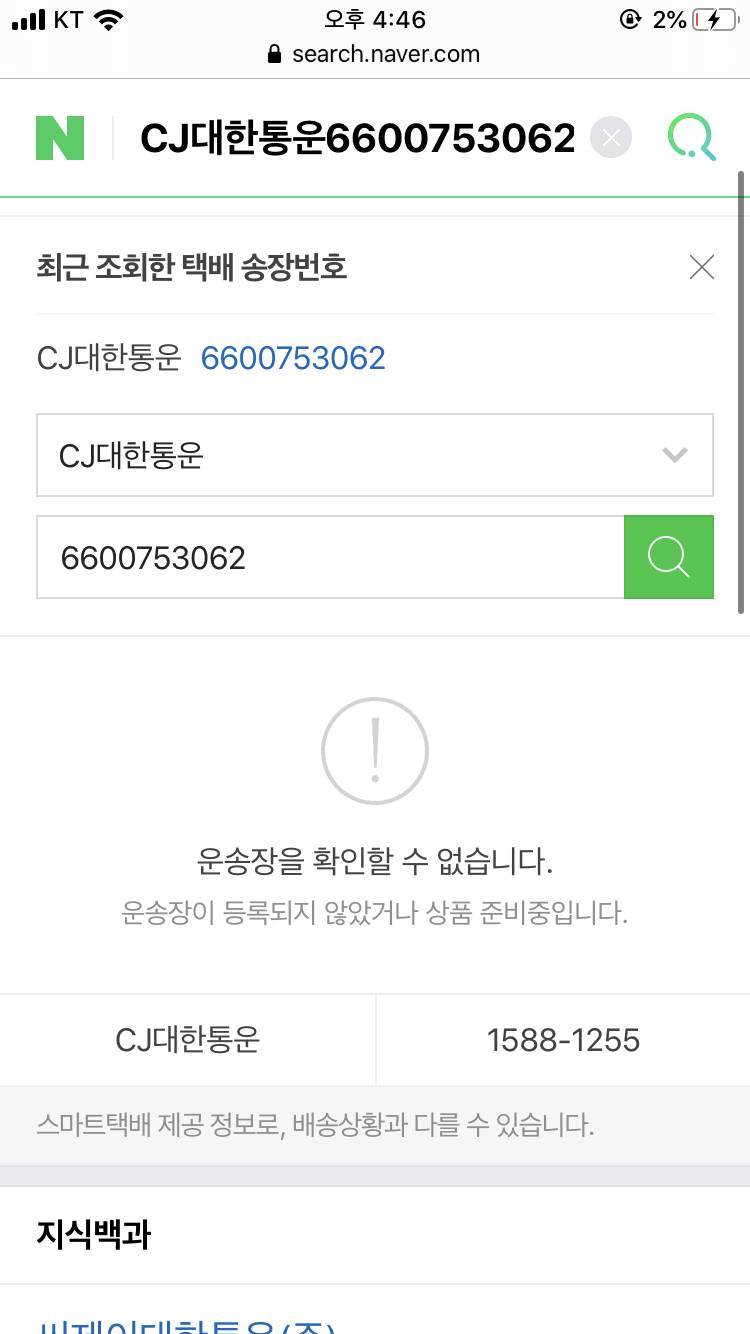Click the 씨제이대한통운(주) encyclopedia link
The height and width of the screenshot is (1334, 750).
(180, 1327)
